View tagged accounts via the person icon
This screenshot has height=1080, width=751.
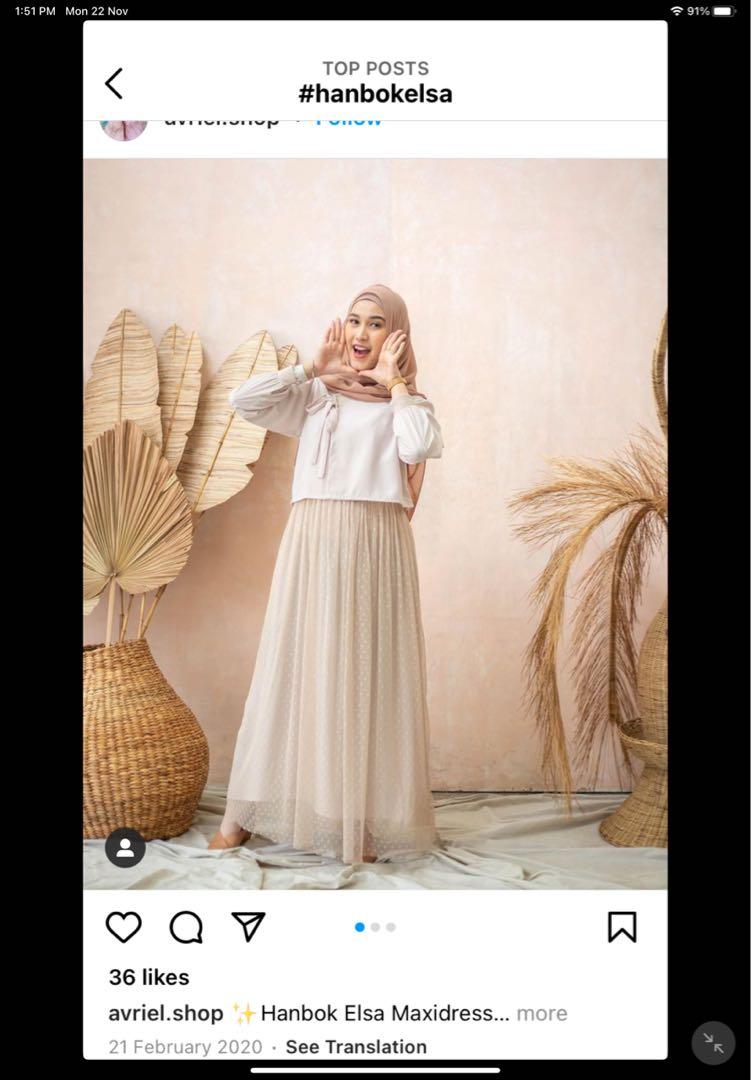tap(124, 846)
